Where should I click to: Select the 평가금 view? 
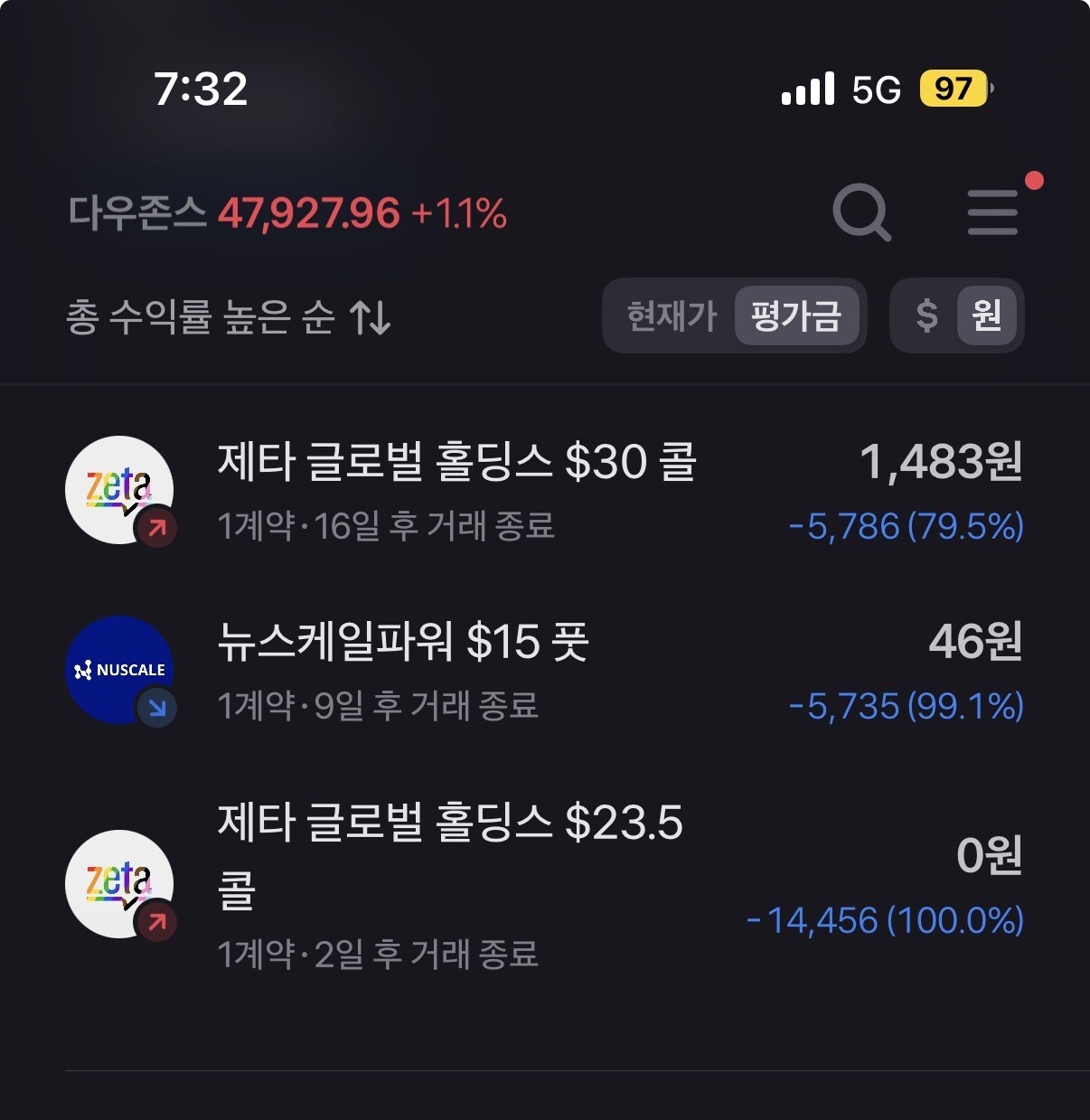coord(796,315)
